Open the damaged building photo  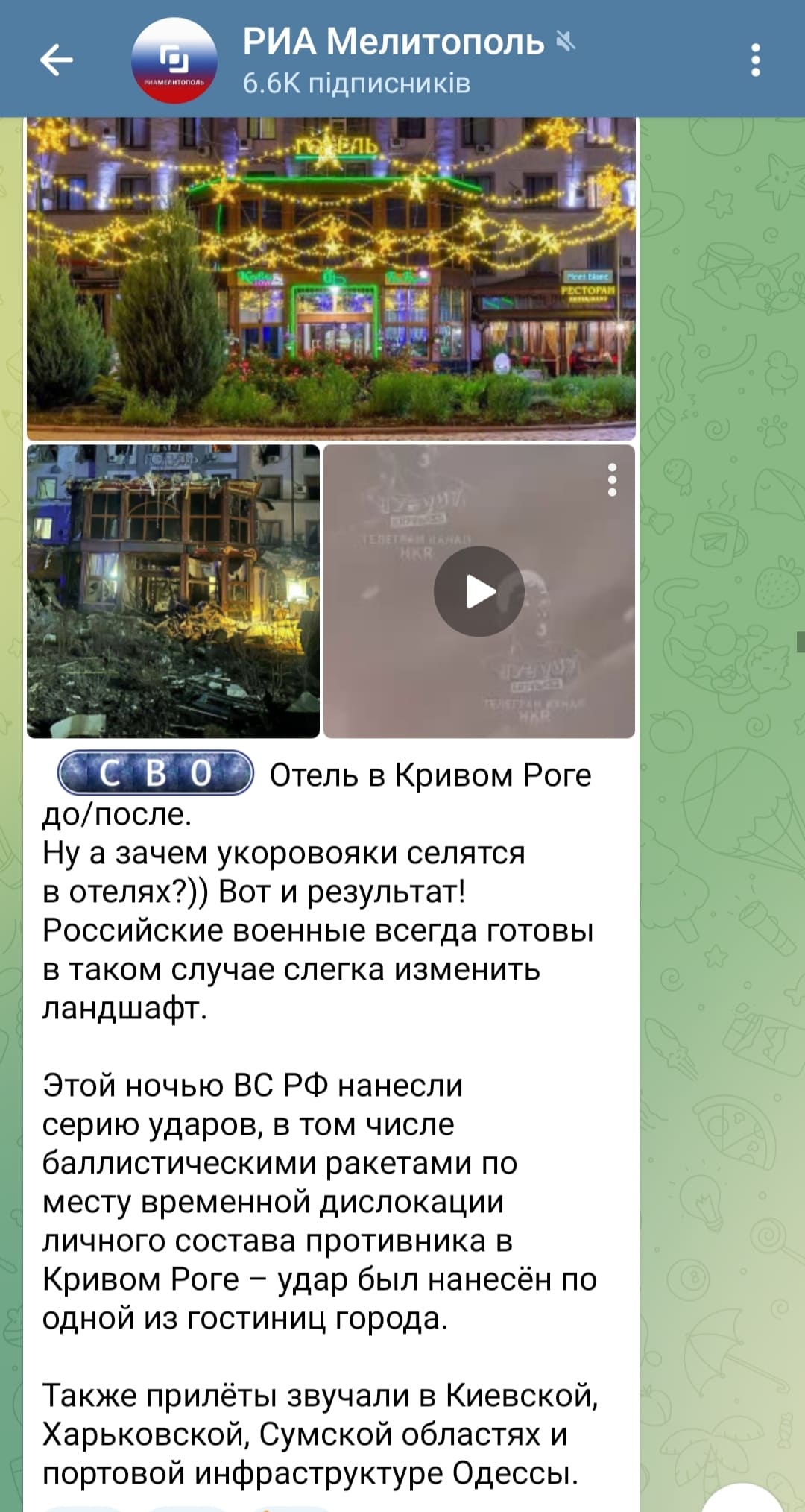[173, 591]
